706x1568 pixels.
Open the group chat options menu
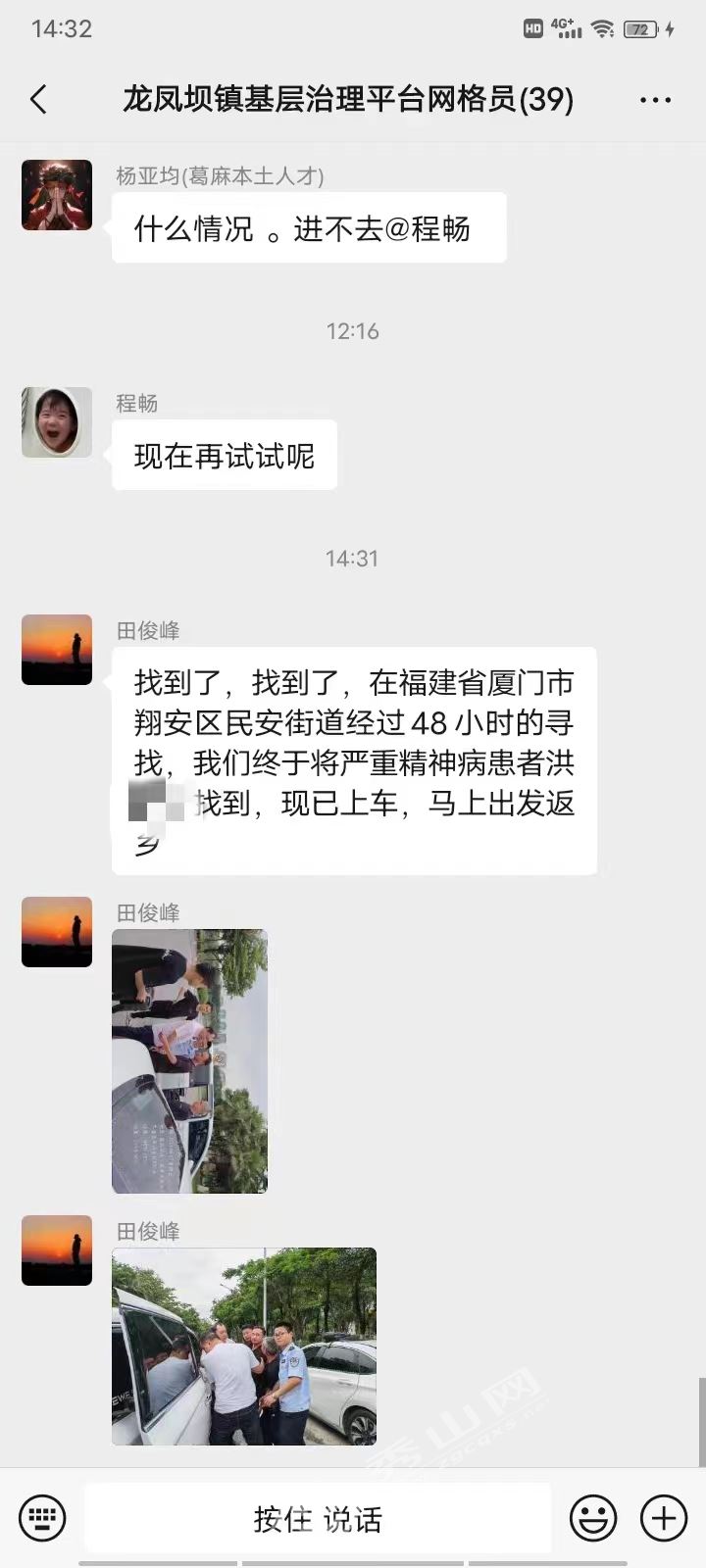point(655,100)
